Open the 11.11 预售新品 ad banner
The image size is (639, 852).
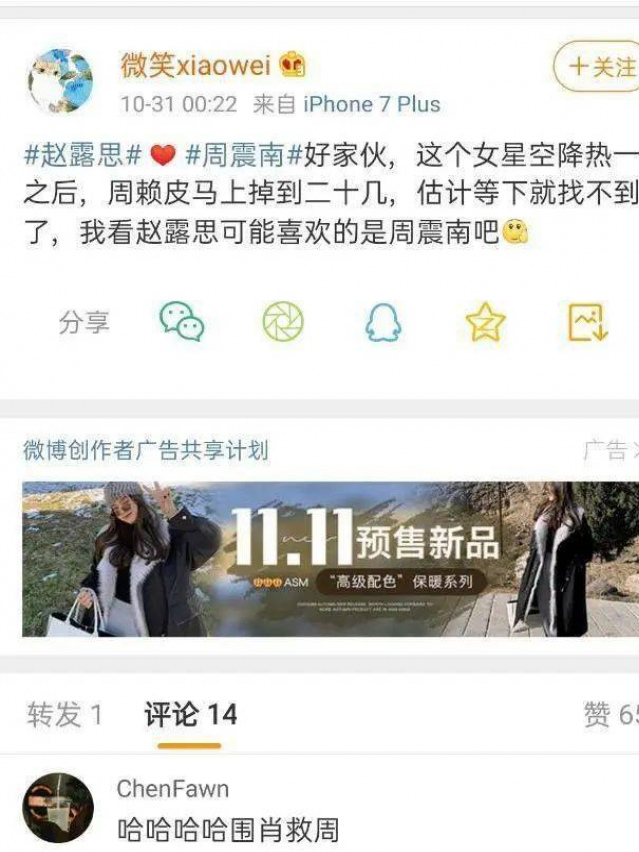click(x=330, y=559)
